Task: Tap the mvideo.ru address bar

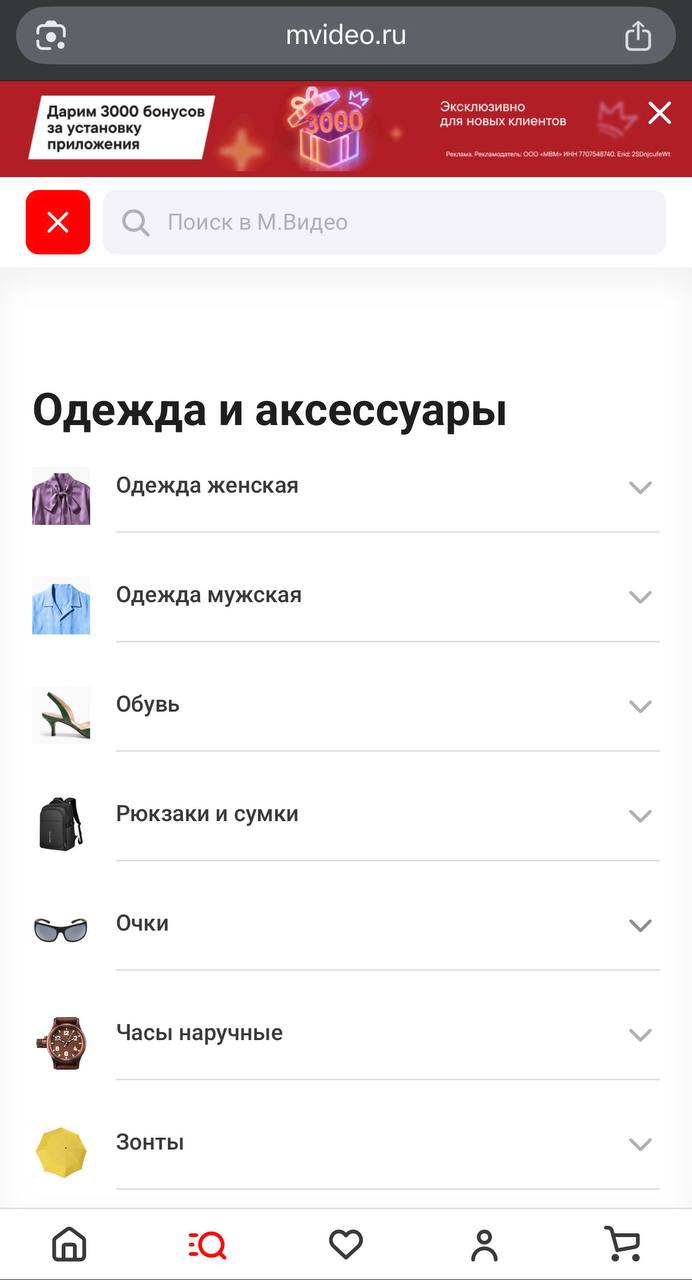Action: pyautogui.click(x=346, y=37)
